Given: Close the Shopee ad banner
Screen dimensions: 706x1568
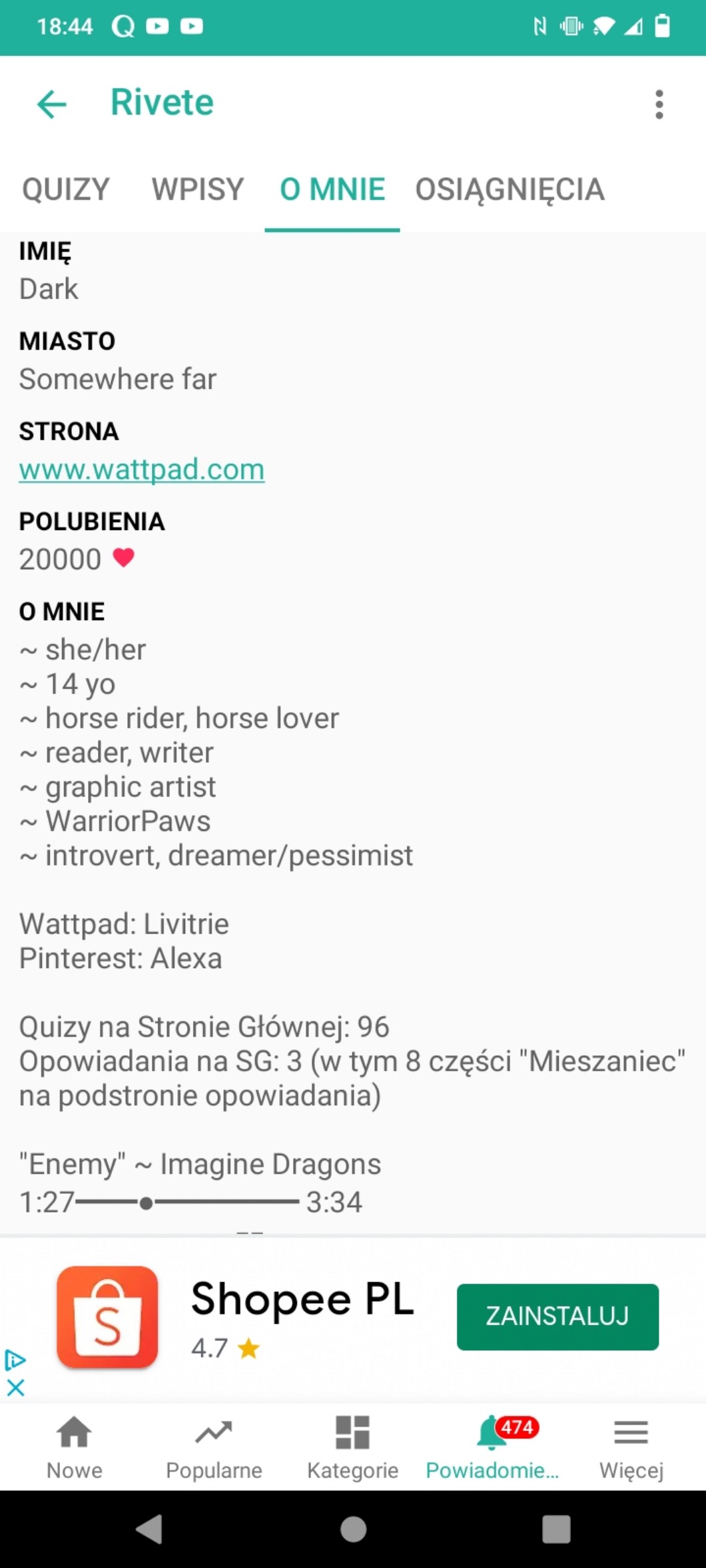Looking at the screenshot, I should point(15,1388).
